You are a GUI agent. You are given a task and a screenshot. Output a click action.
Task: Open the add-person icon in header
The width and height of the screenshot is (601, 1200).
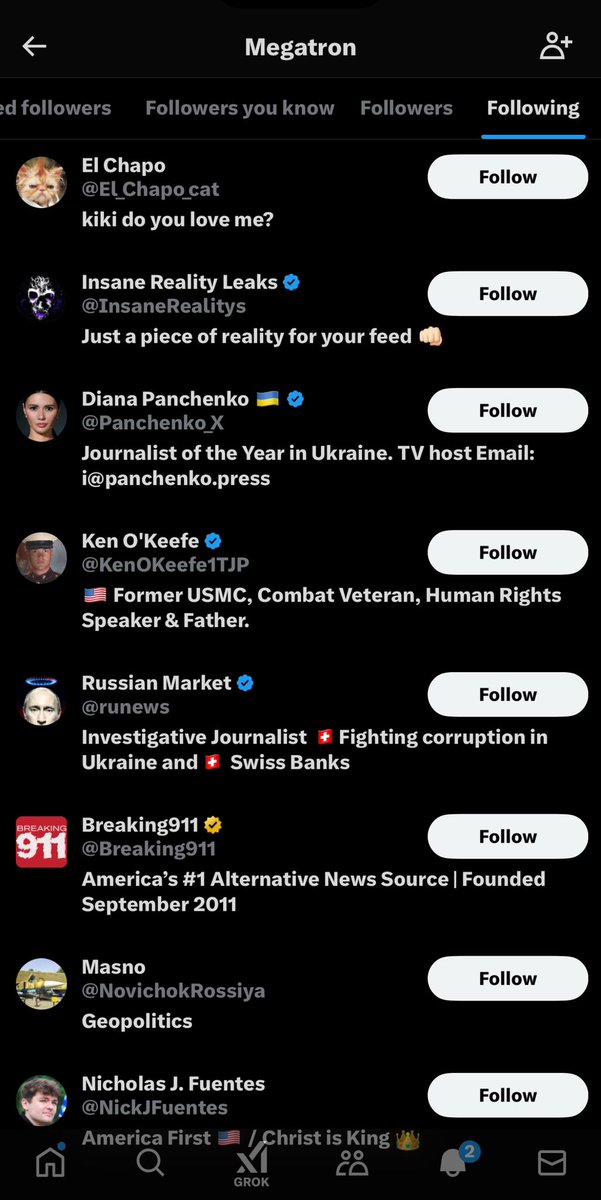(555, 46)
